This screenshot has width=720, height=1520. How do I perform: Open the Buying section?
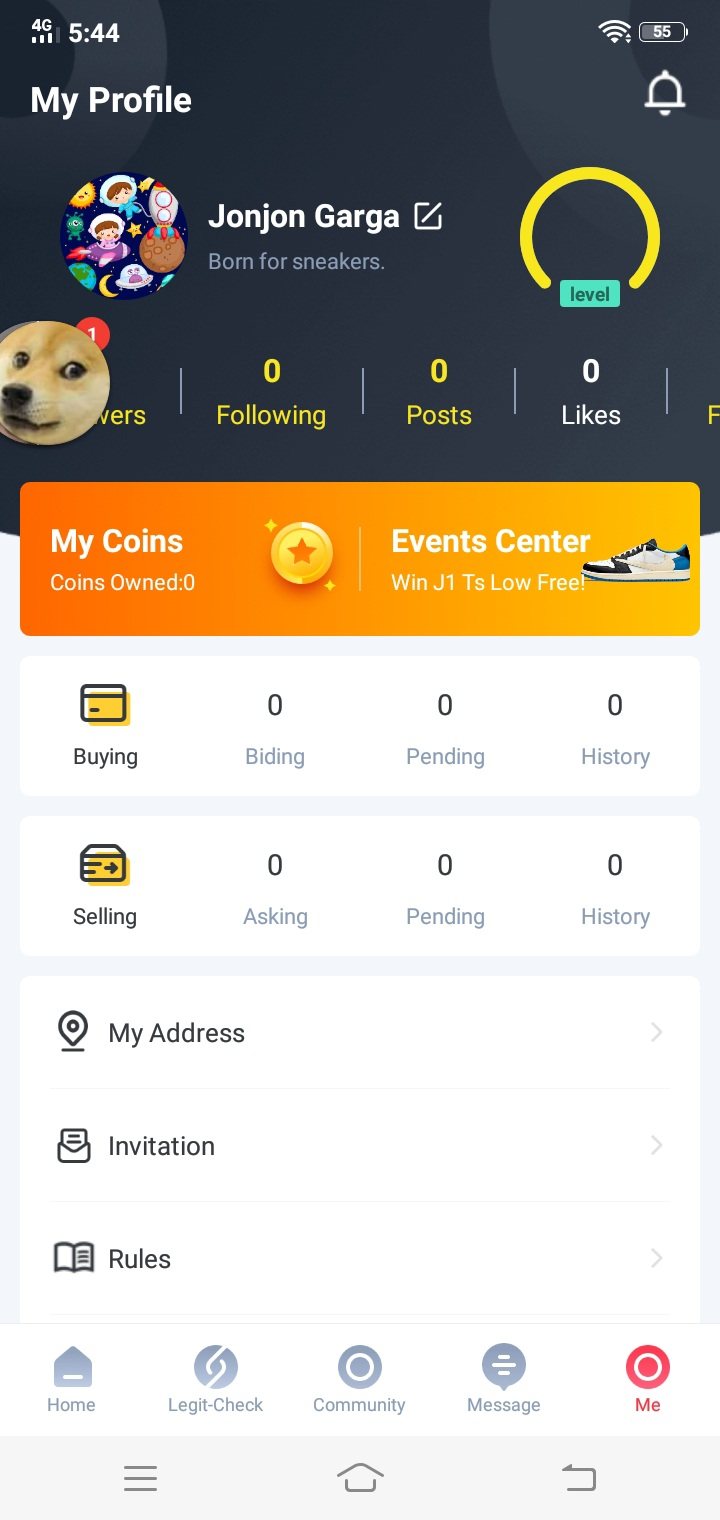click(105, 726)
